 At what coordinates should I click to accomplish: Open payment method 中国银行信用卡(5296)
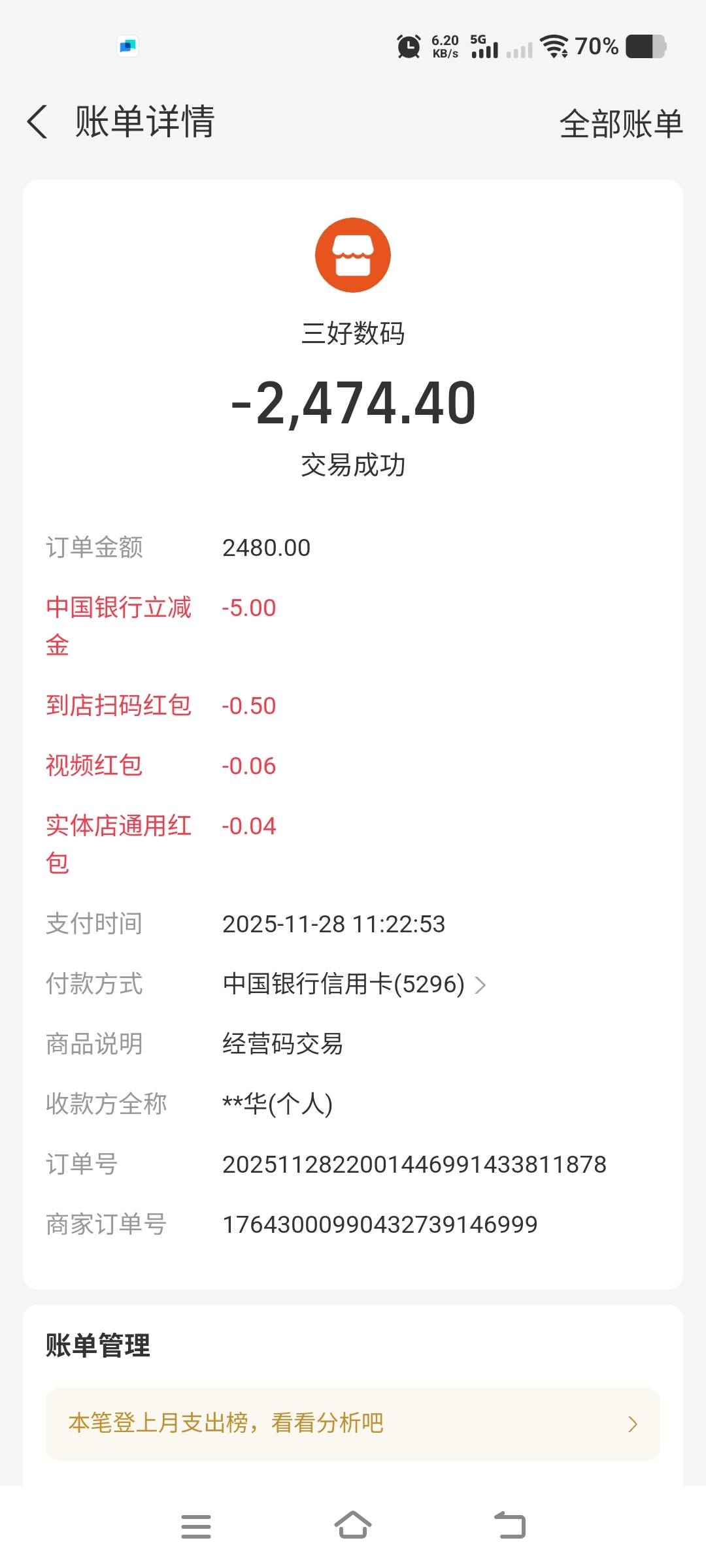tap(354, 984)
